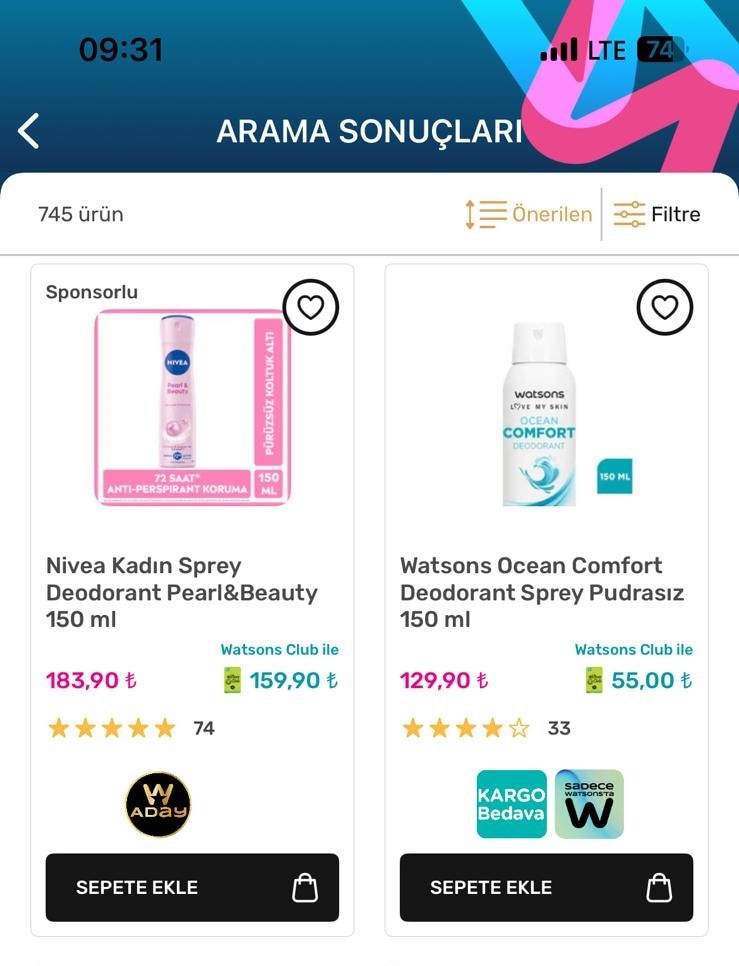This screenshot has height=966, width=739.
Task: Open the Nivea Kadın Sprey Deodorant product
Action: tap(182, 592)
